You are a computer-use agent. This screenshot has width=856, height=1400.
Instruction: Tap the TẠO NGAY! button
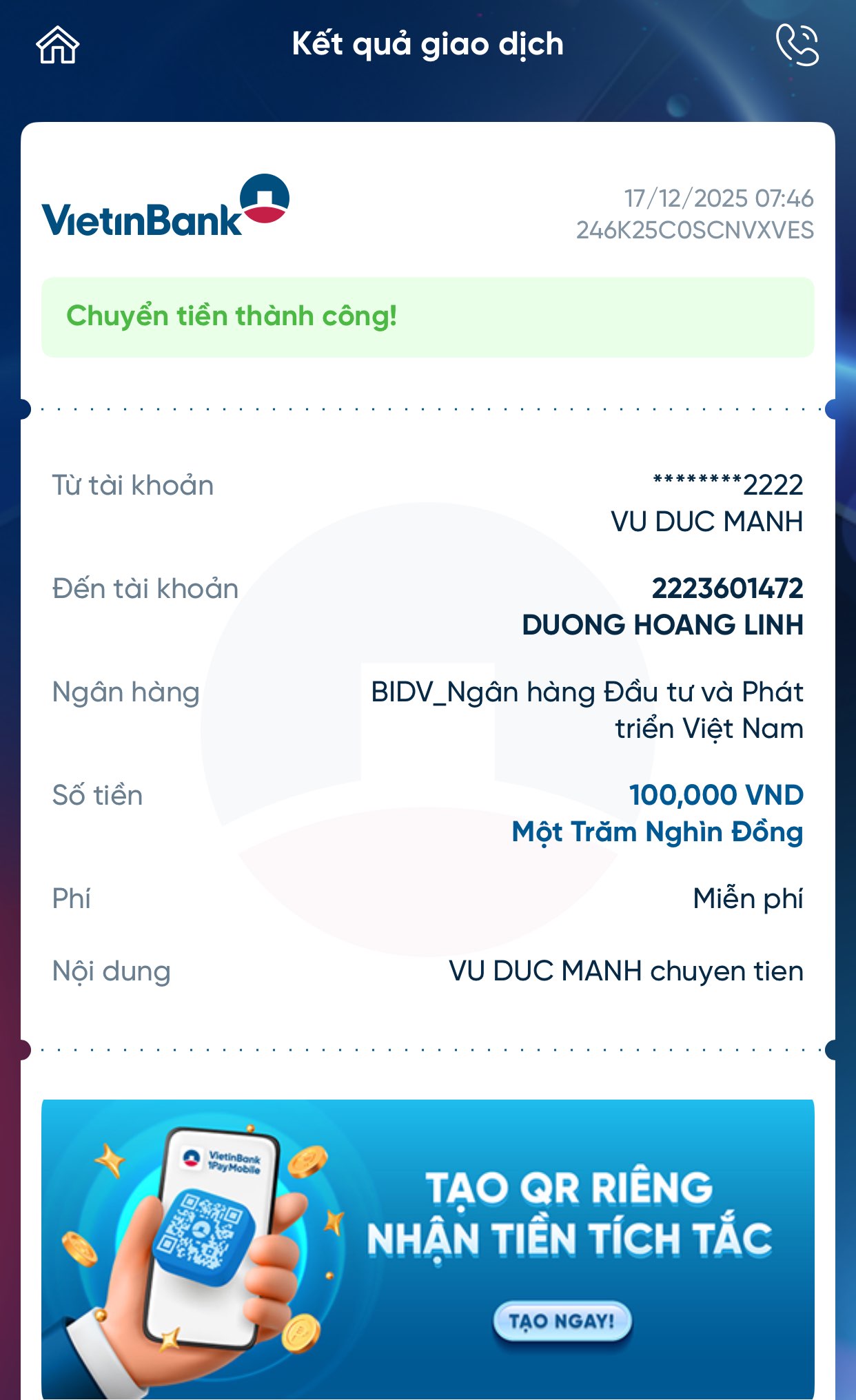pyautogui.click(x=562, y=1321)
